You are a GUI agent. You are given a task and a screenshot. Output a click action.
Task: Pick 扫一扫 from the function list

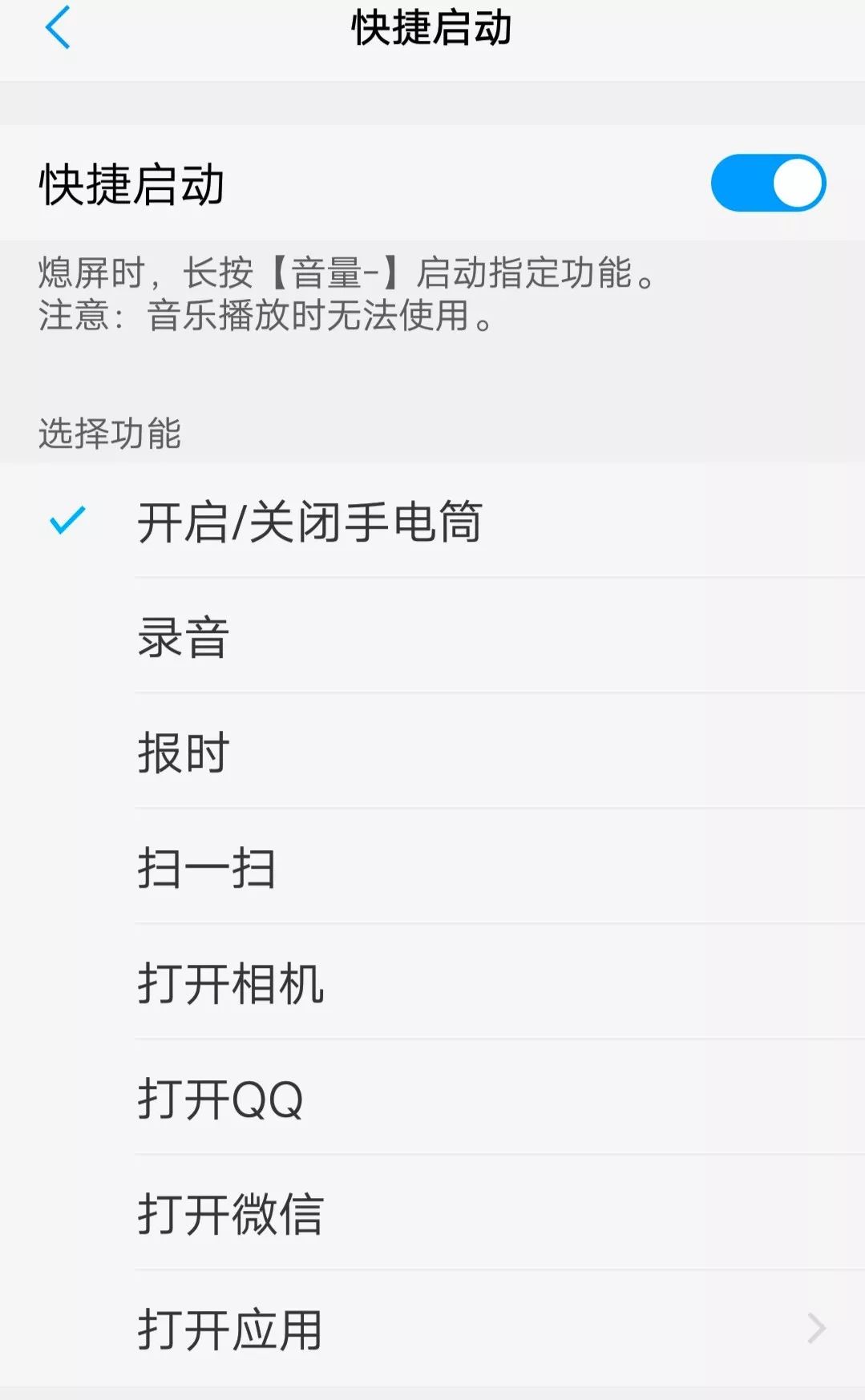(433, 867)
